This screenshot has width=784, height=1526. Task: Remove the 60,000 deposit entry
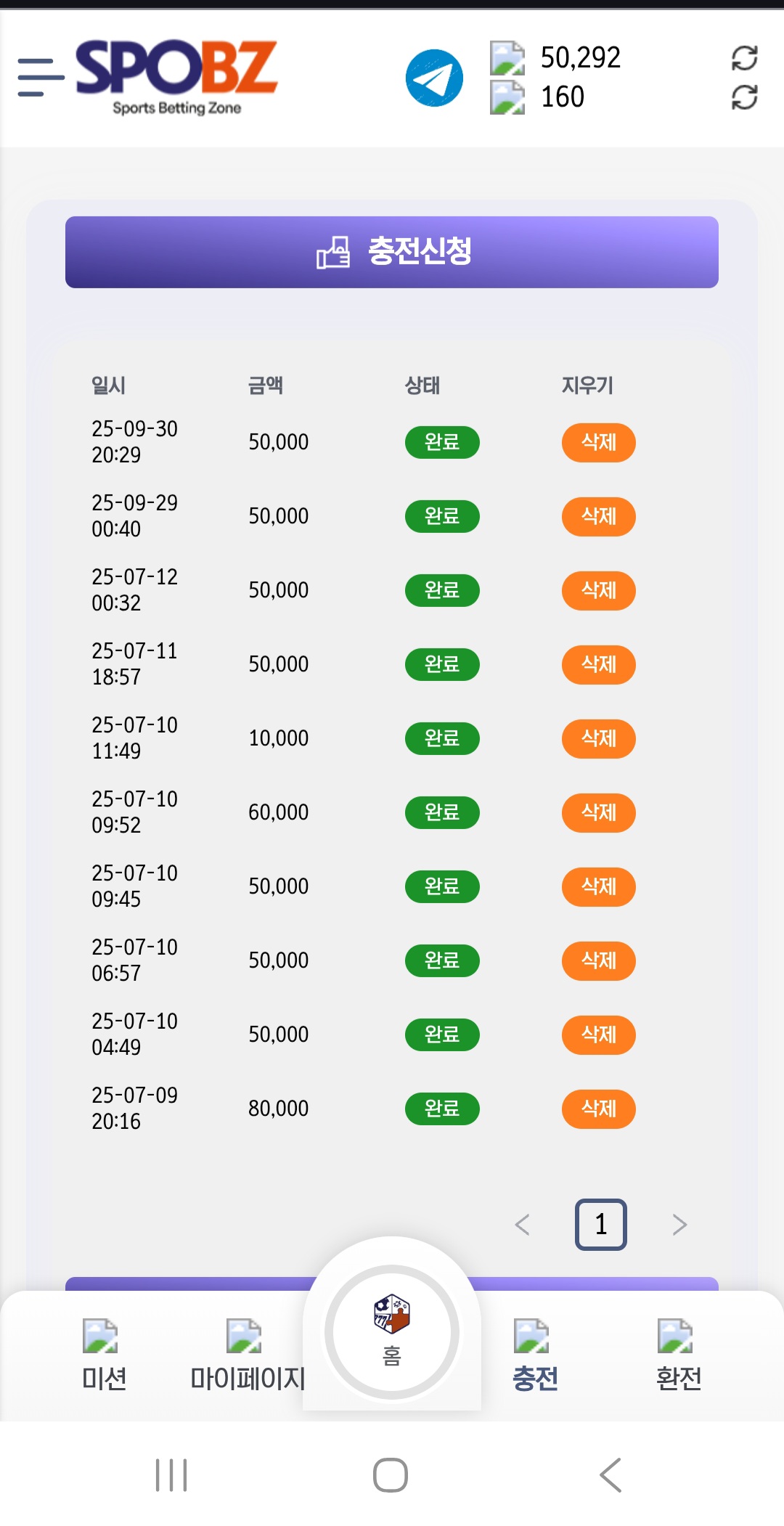598,812
